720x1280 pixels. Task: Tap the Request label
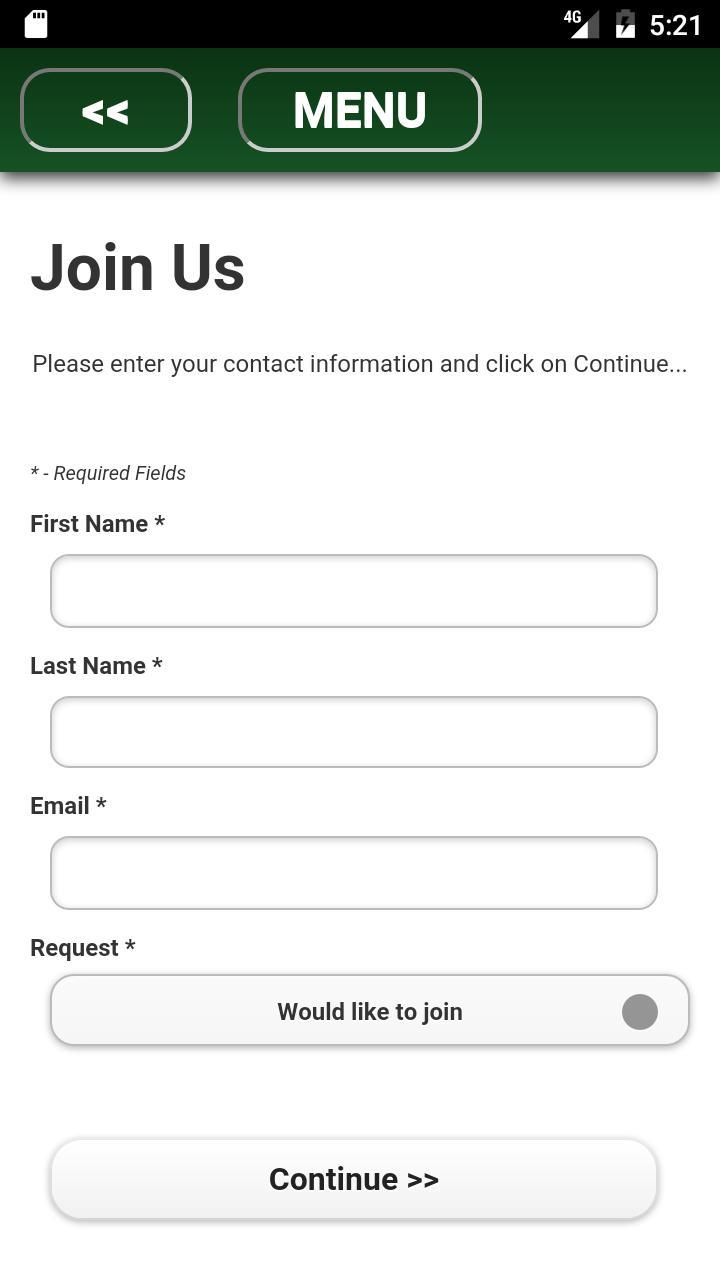point(81,947)
